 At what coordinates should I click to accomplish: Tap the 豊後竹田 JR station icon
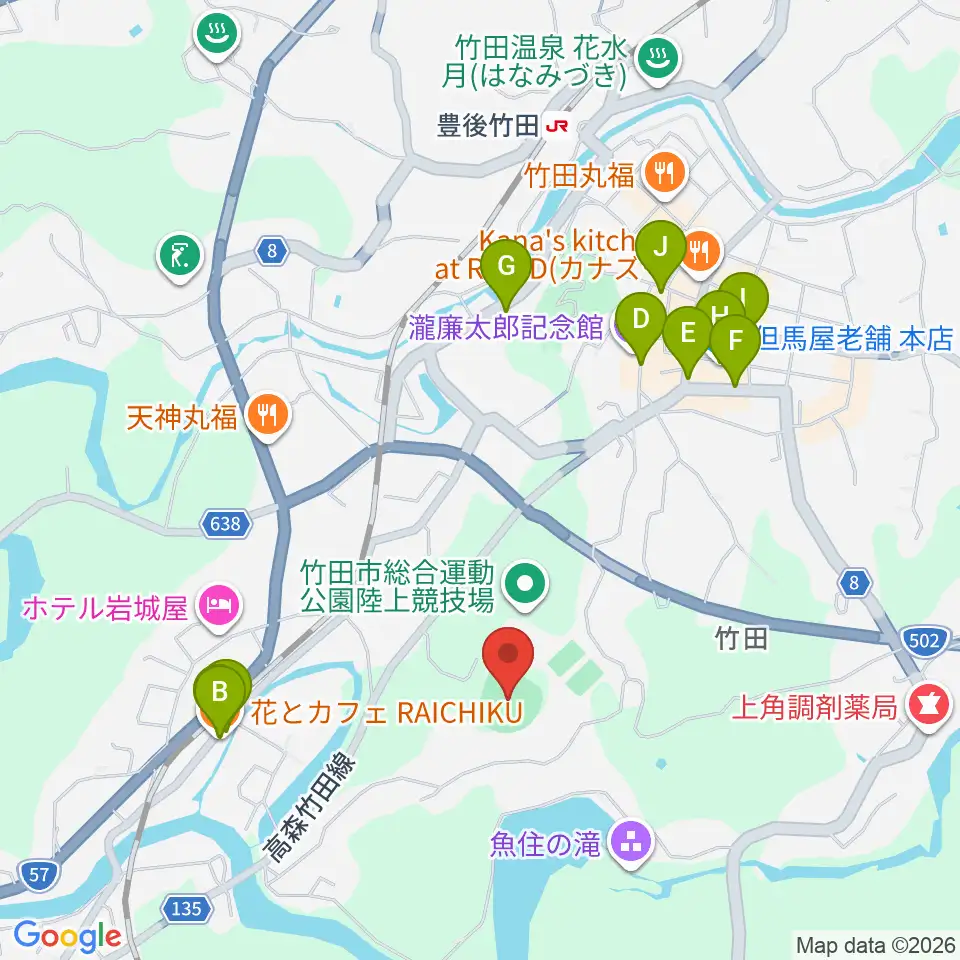(557, 127)
